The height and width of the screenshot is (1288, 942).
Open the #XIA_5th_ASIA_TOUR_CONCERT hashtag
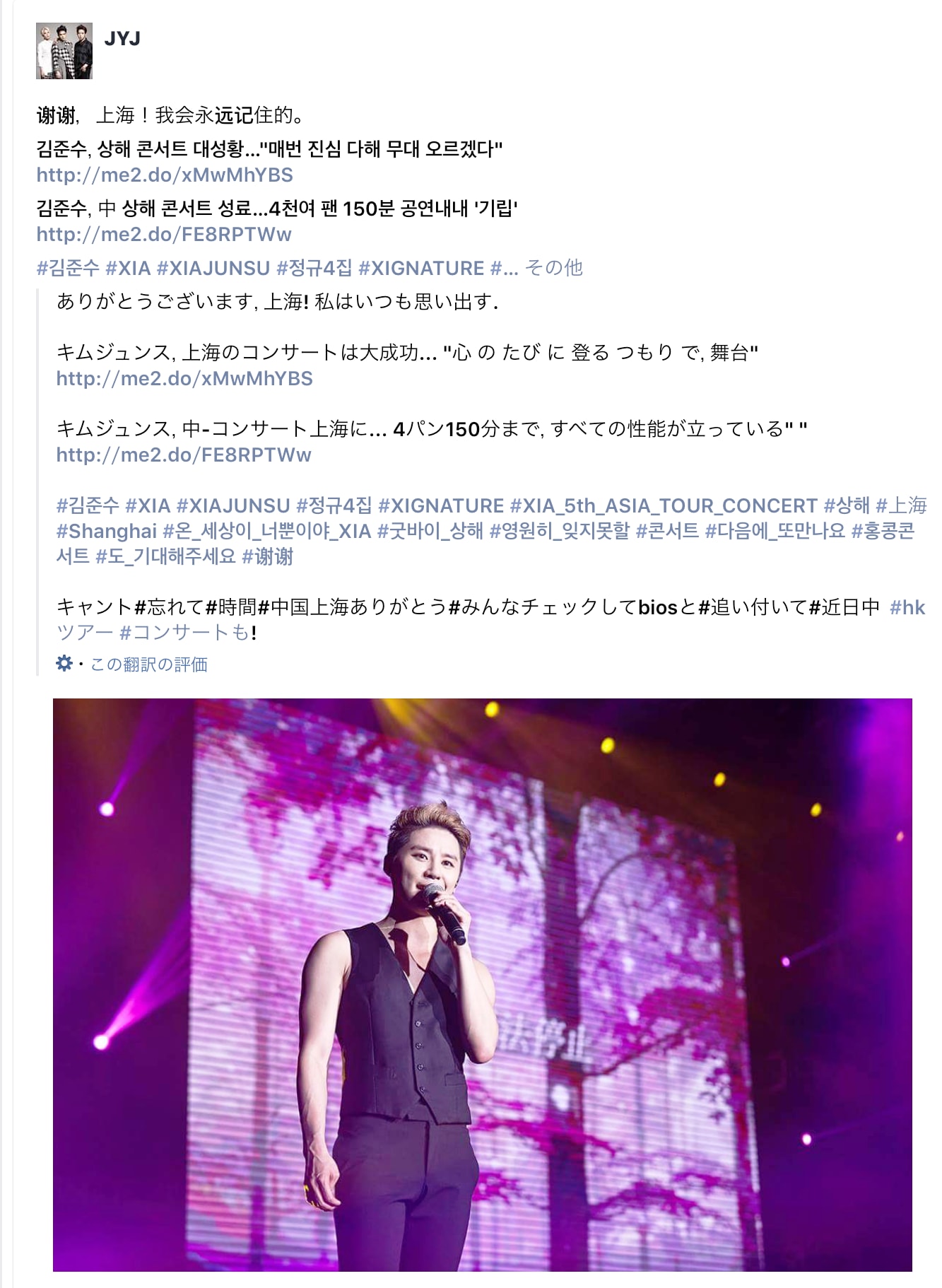pyautogui.click(x=664, y=505)
